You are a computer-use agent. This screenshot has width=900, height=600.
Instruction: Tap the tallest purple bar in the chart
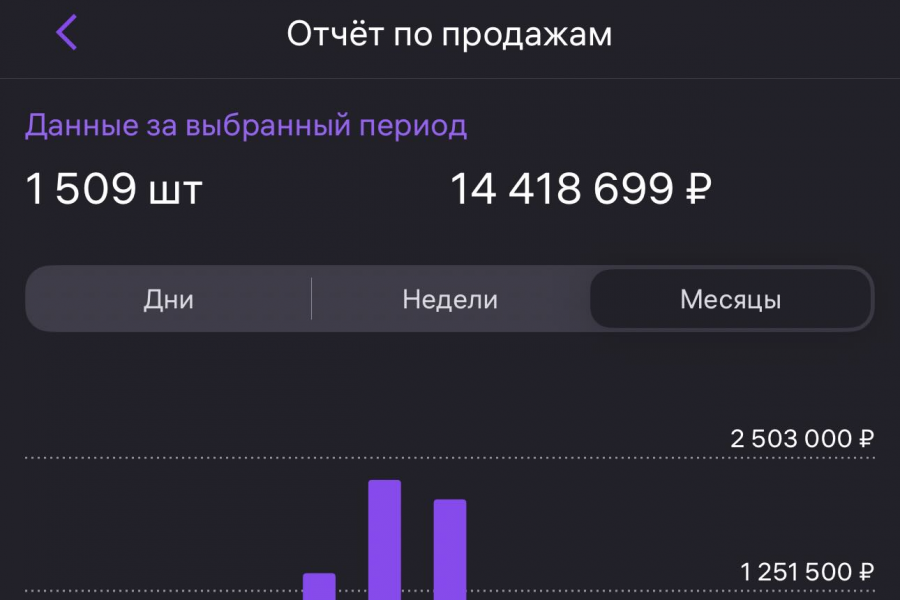point(385,538)
